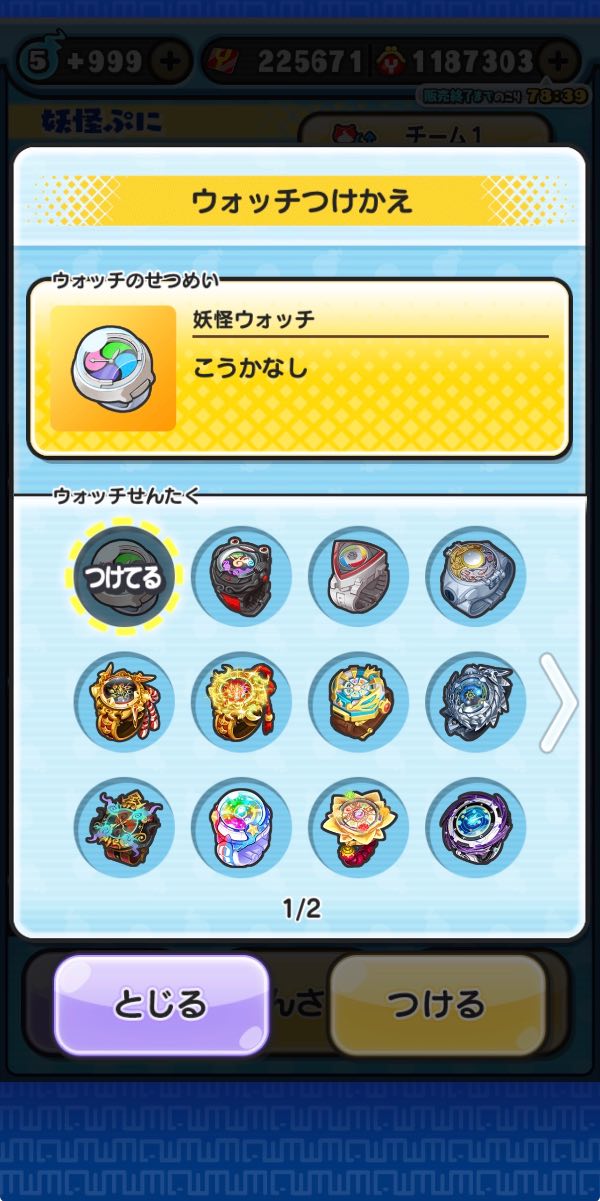
Task: Pick the golden flower-shaped watch
Action: [358, 828]
